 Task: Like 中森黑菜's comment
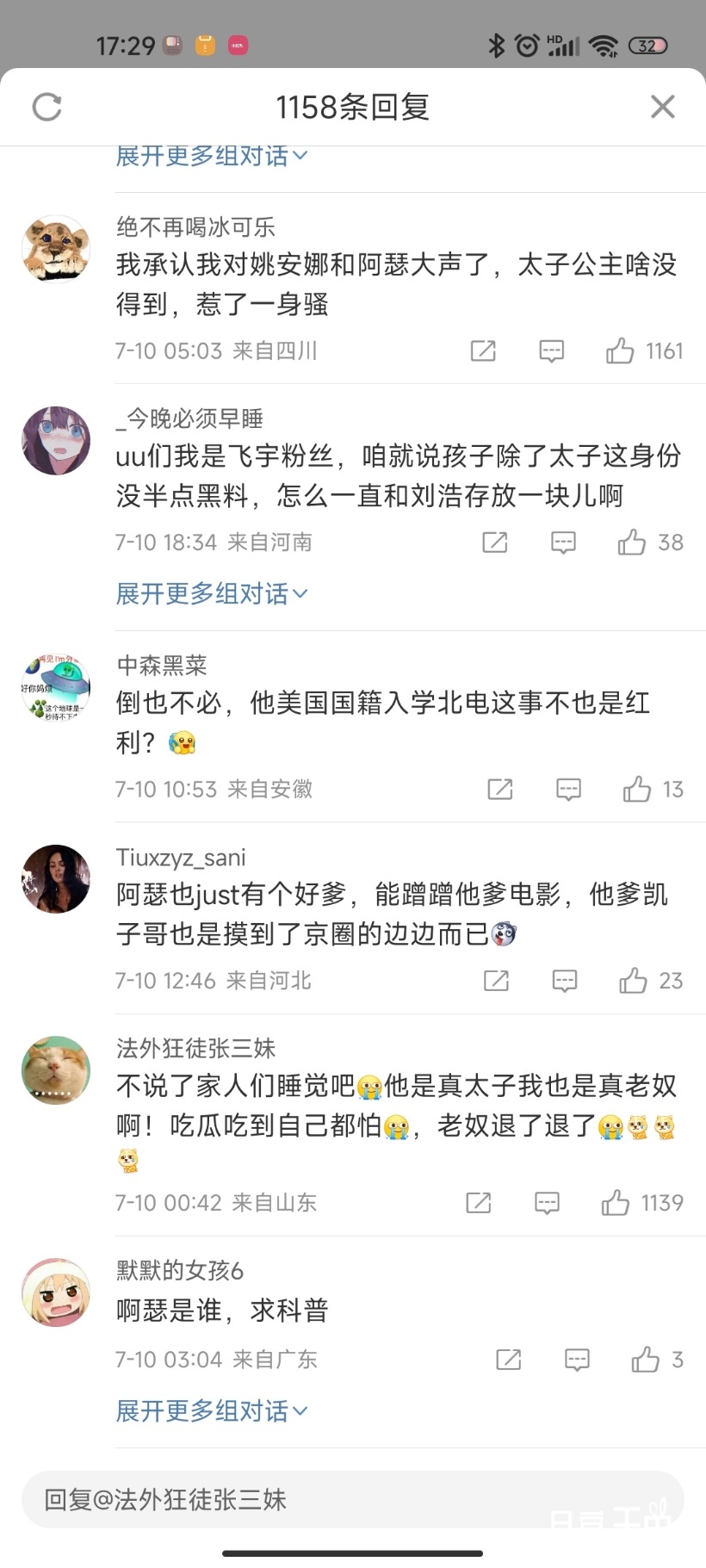tap(637, 789)
